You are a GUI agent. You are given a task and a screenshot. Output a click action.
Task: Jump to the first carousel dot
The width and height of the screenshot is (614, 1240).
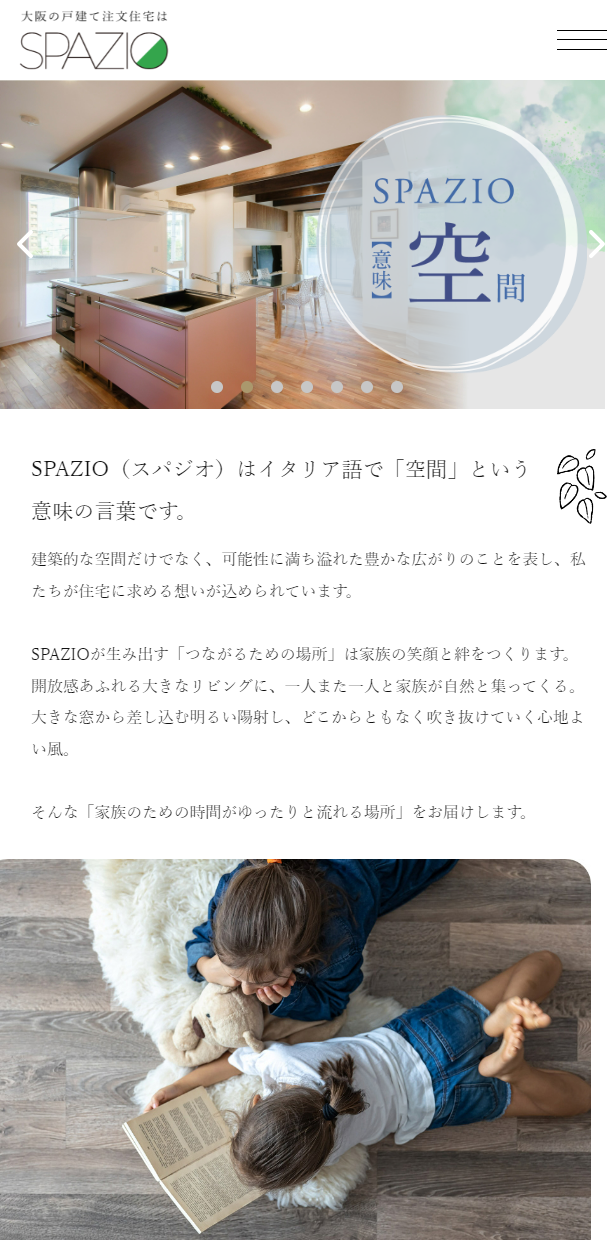click(217, 387)
